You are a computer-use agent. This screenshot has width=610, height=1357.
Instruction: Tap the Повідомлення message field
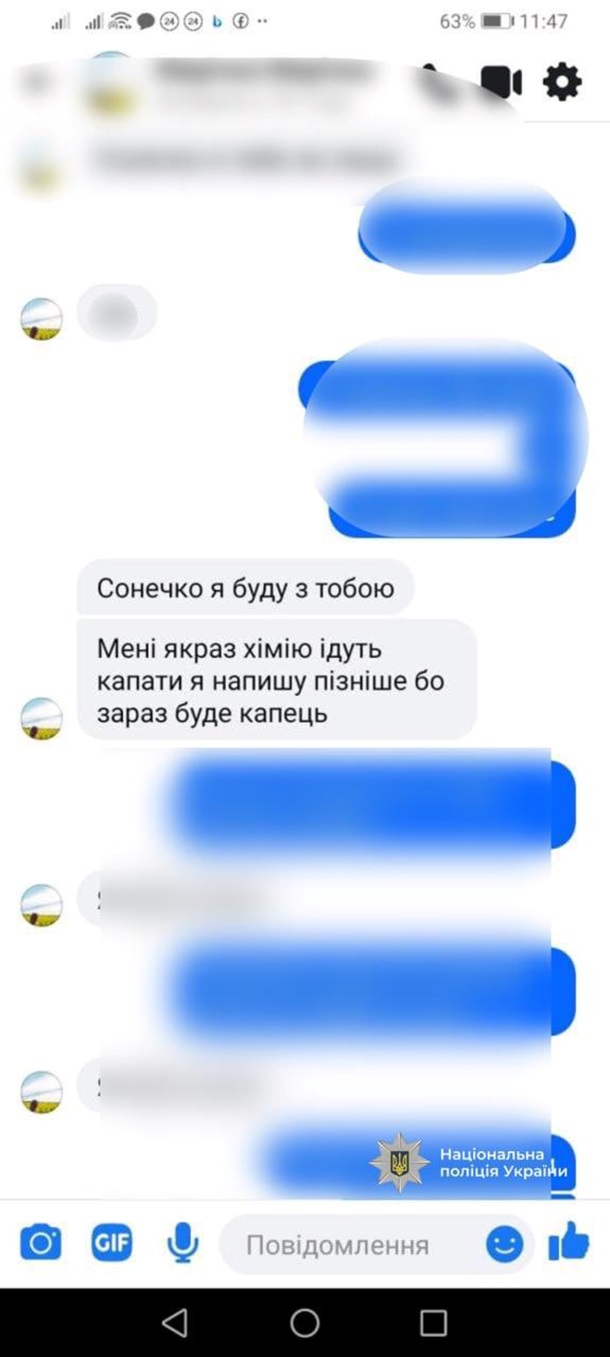click(x=340, y=1245)
